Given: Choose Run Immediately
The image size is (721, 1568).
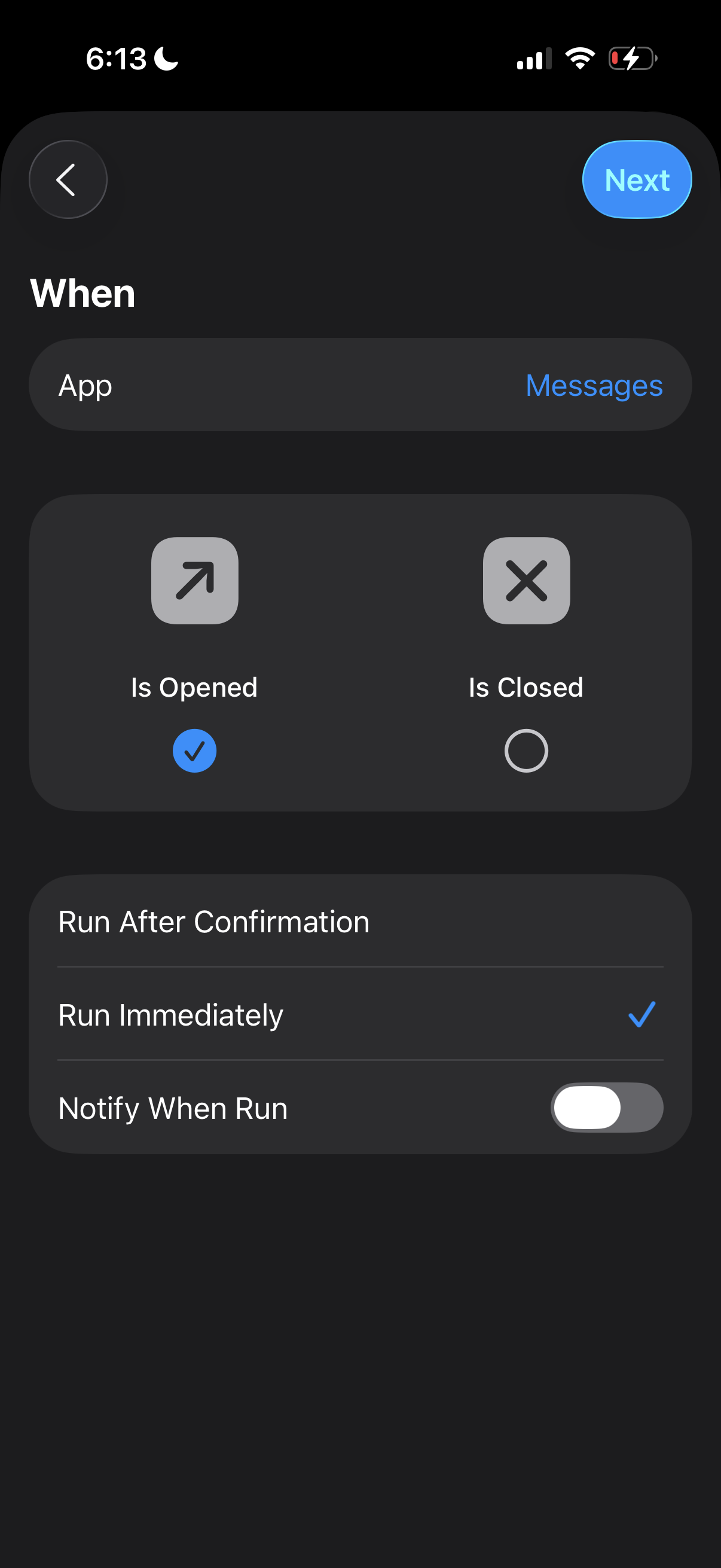Looking at the screenshot, I should (x=360, y=1015).
